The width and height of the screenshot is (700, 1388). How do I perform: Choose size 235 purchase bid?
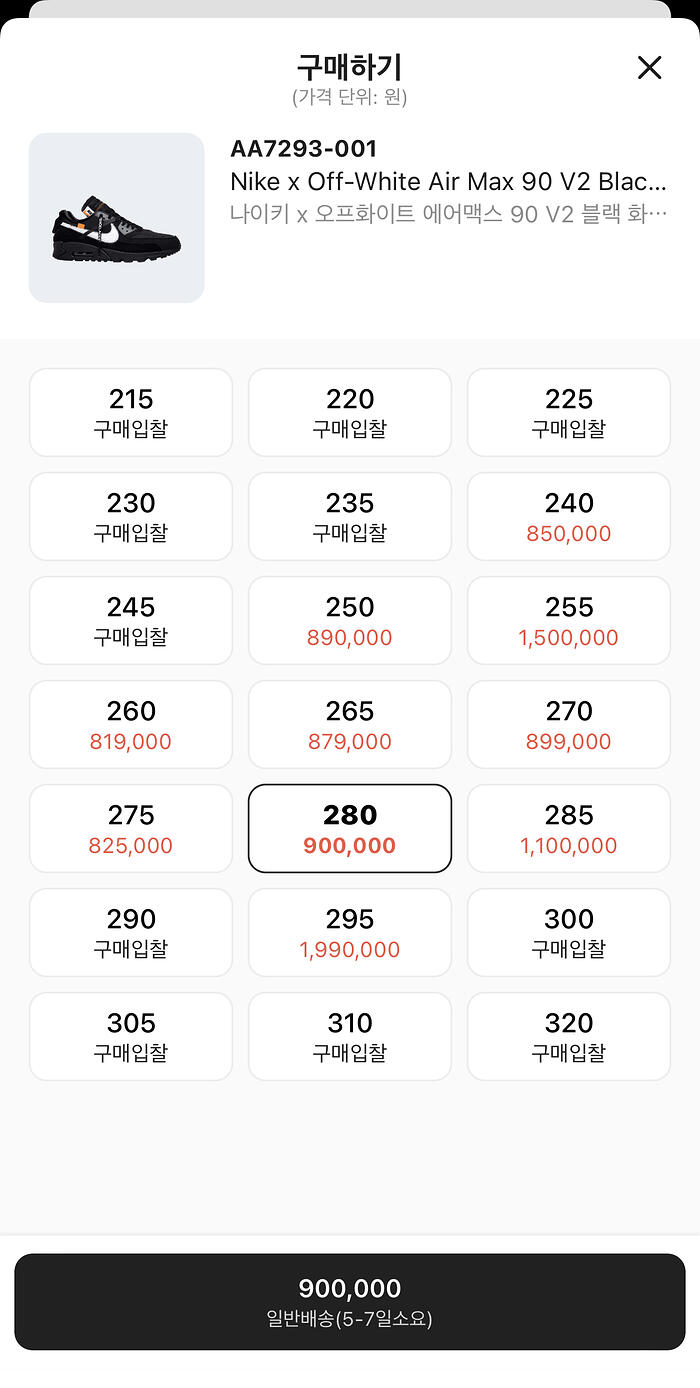pos(350,517)
